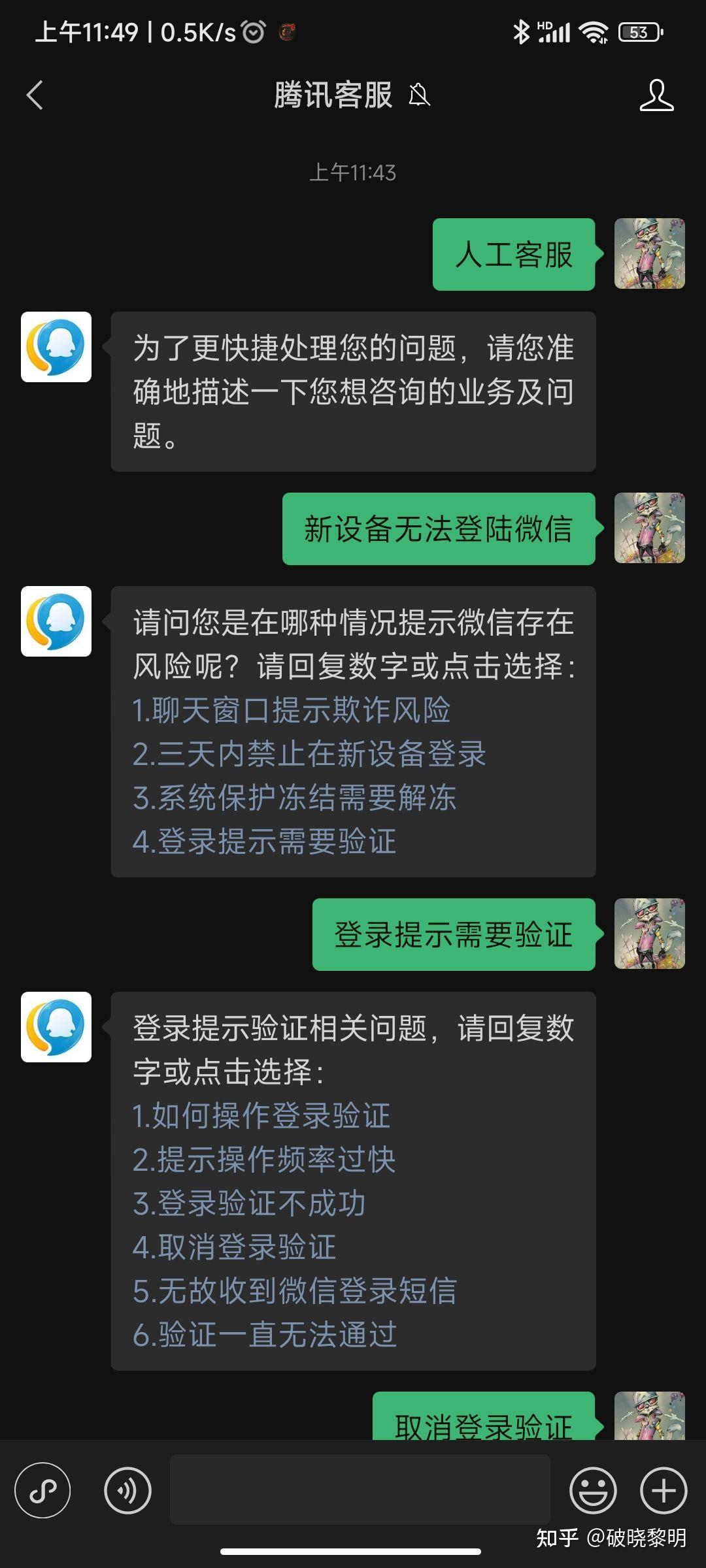Tap the 腾讯客服 title bar
This screenshot has width=706, height=1568.
tap(332, 95)
